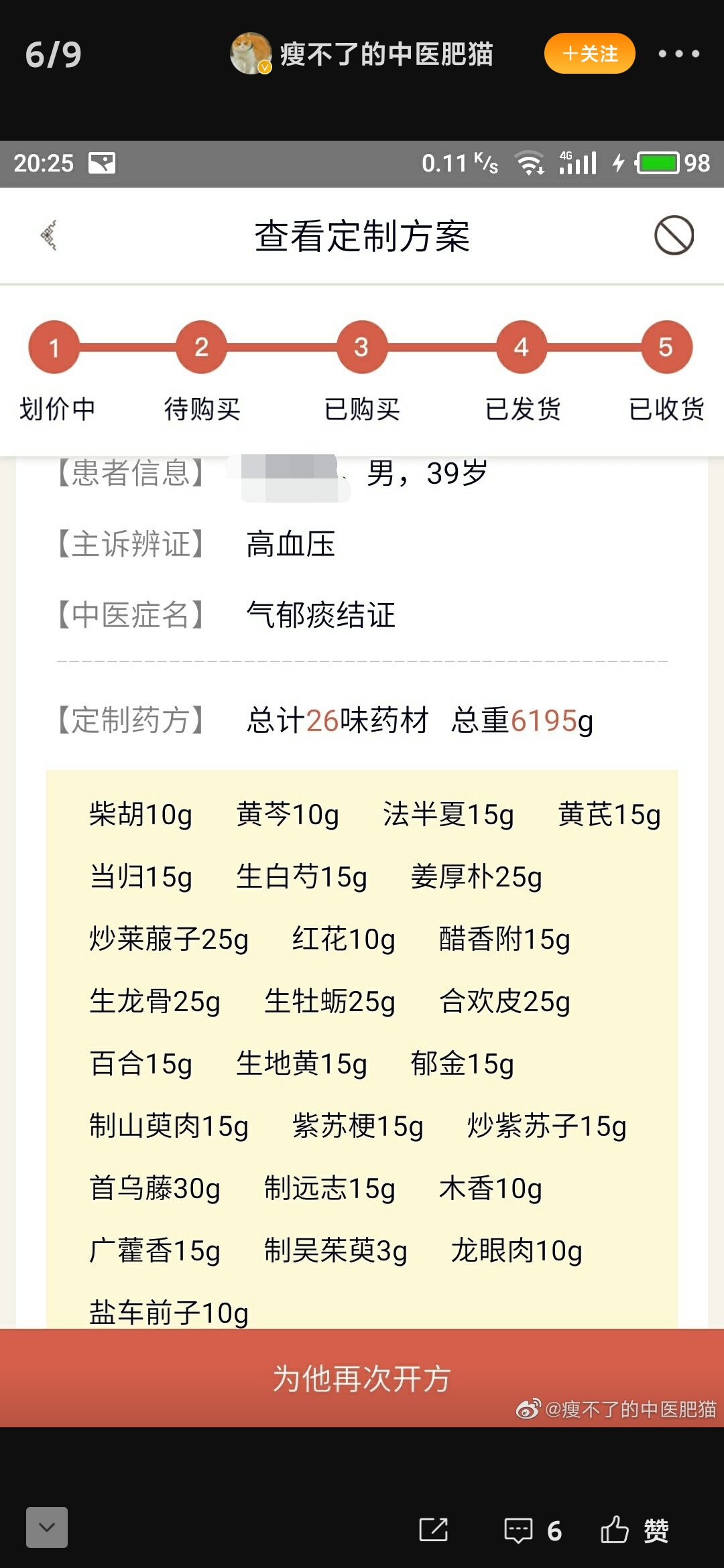Collapse the viewer with the down chevron
This screenshot has height=1568, width=724.
click(x=47, y=1527)
